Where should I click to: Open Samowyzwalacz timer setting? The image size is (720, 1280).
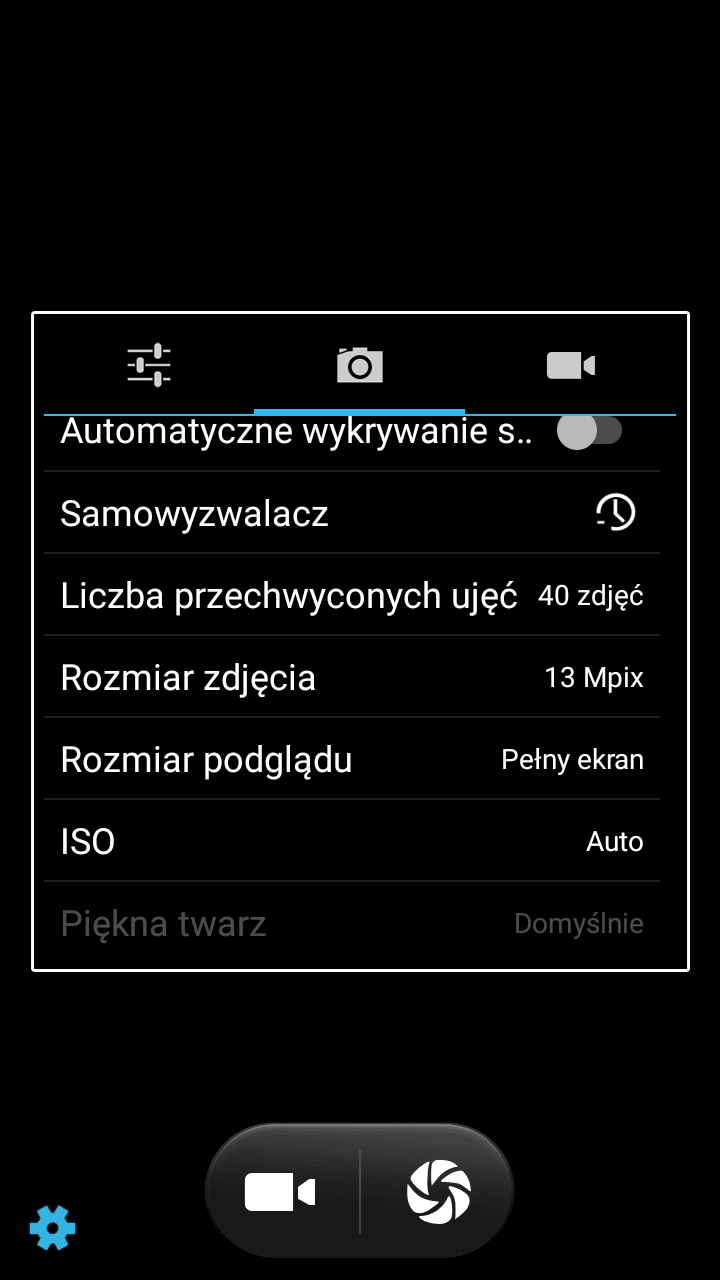[352, 513]
